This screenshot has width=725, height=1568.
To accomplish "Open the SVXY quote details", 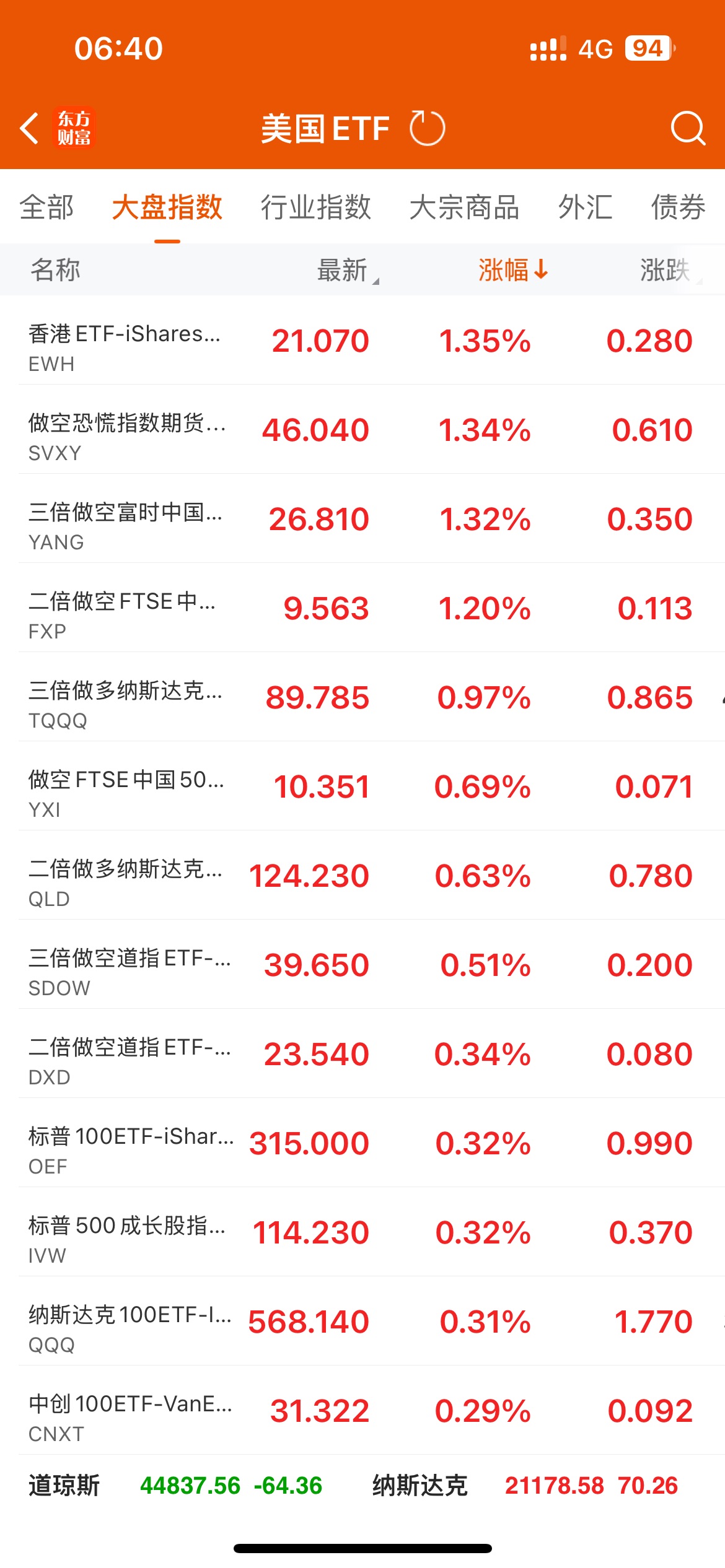I will pos(362,430).
